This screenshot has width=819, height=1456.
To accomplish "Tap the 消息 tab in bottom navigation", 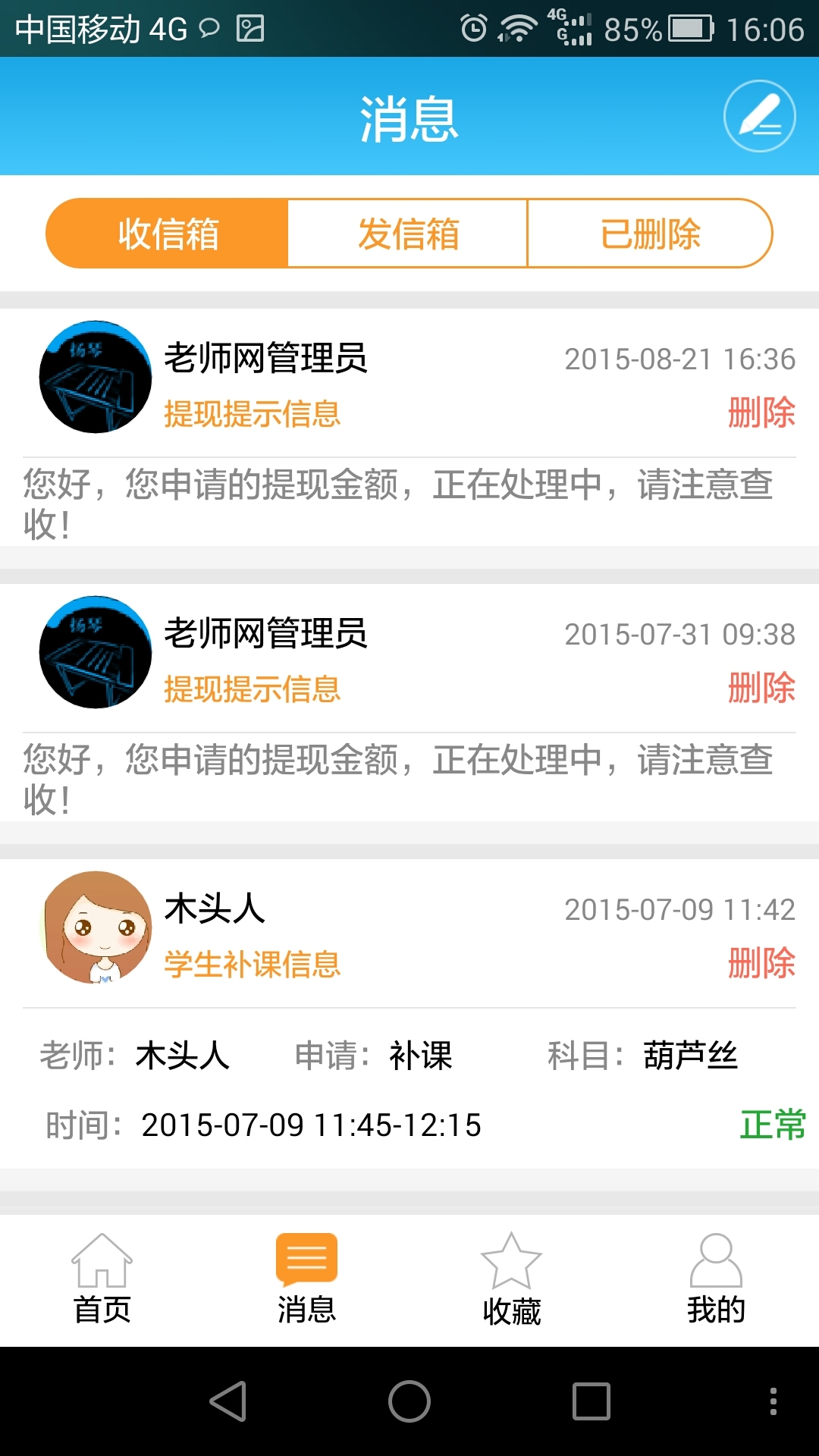I will [306, 1279].
